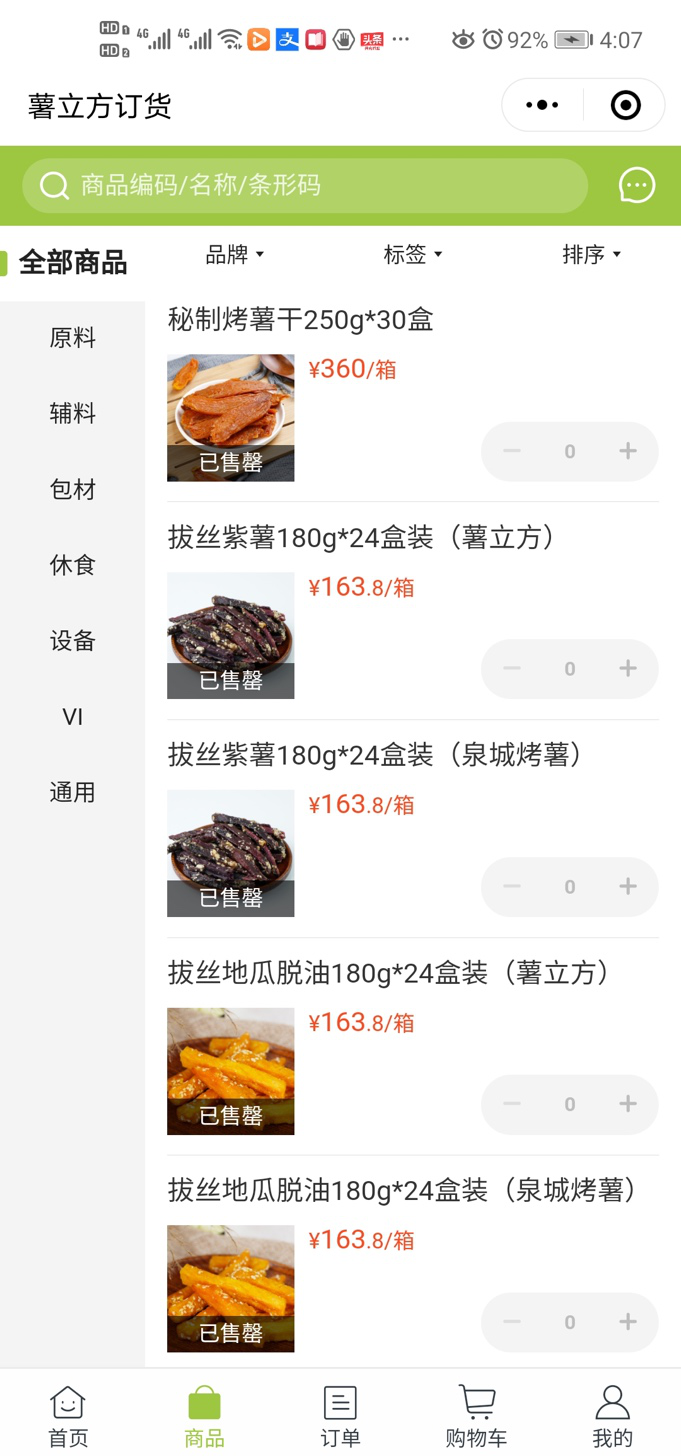Close the mini program with the circle button
681x1456 pixels.
click(626, 105)
